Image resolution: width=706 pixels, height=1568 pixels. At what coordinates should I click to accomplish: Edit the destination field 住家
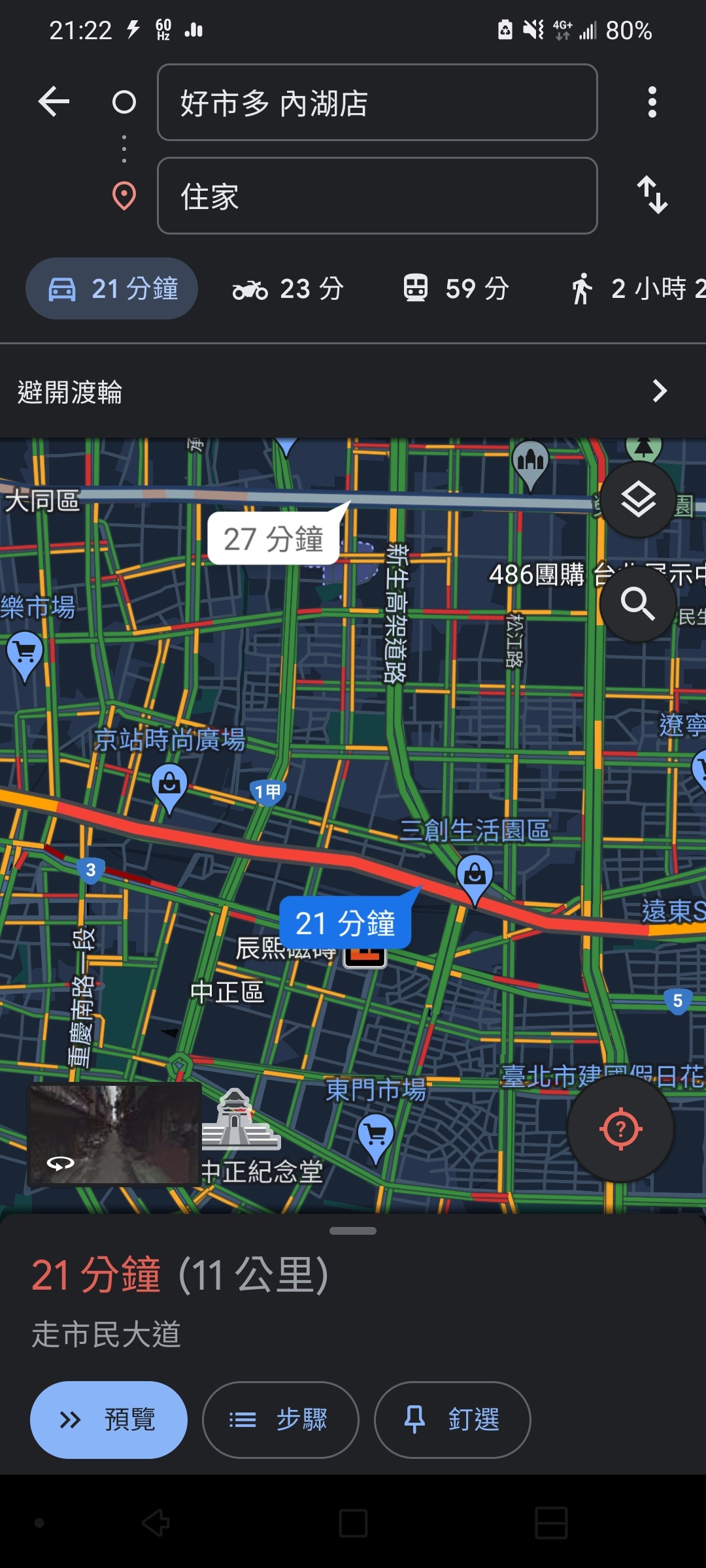(377, 196)
